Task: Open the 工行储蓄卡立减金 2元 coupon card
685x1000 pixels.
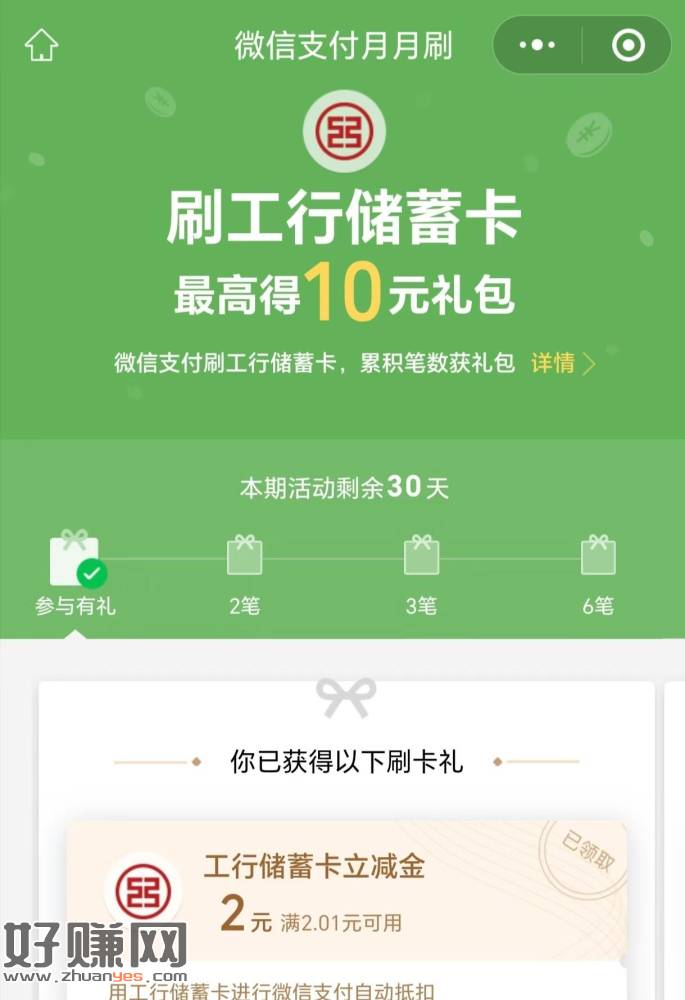Action: coord(345,890)
